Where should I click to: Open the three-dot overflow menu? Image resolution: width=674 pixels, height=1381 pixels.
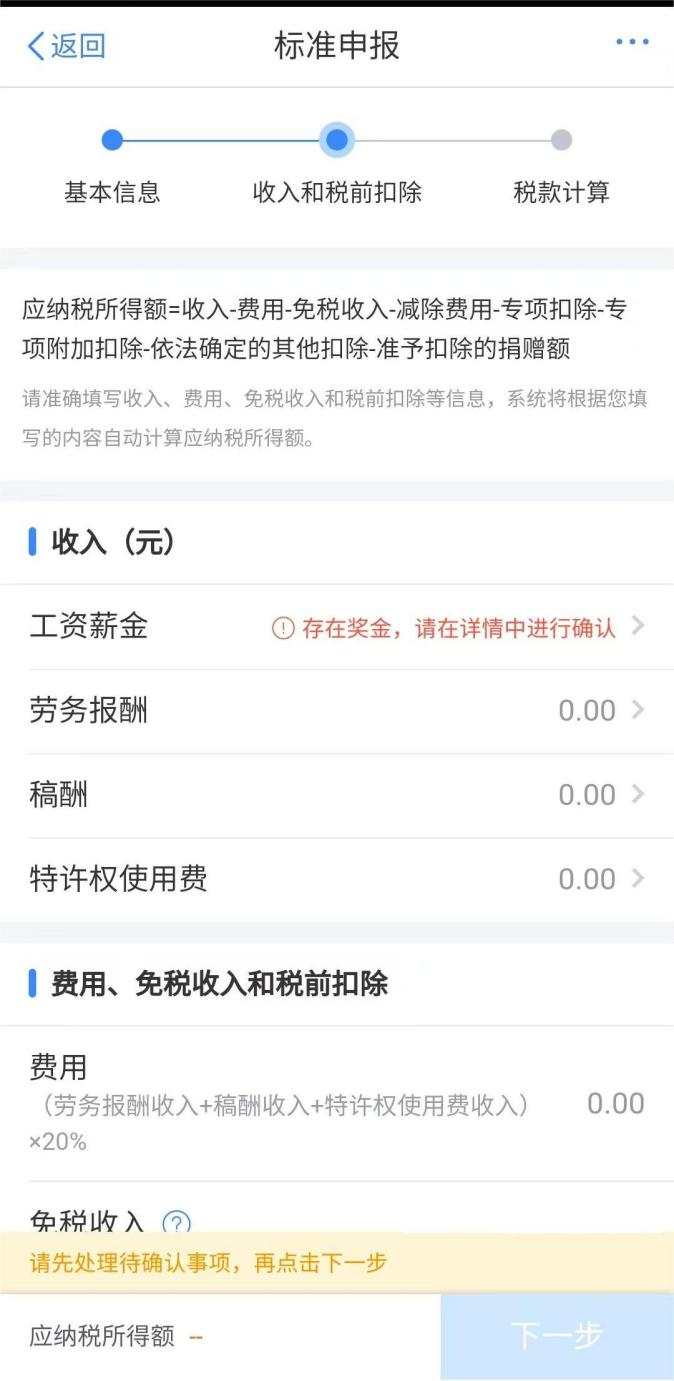click(x=632, y=43)
